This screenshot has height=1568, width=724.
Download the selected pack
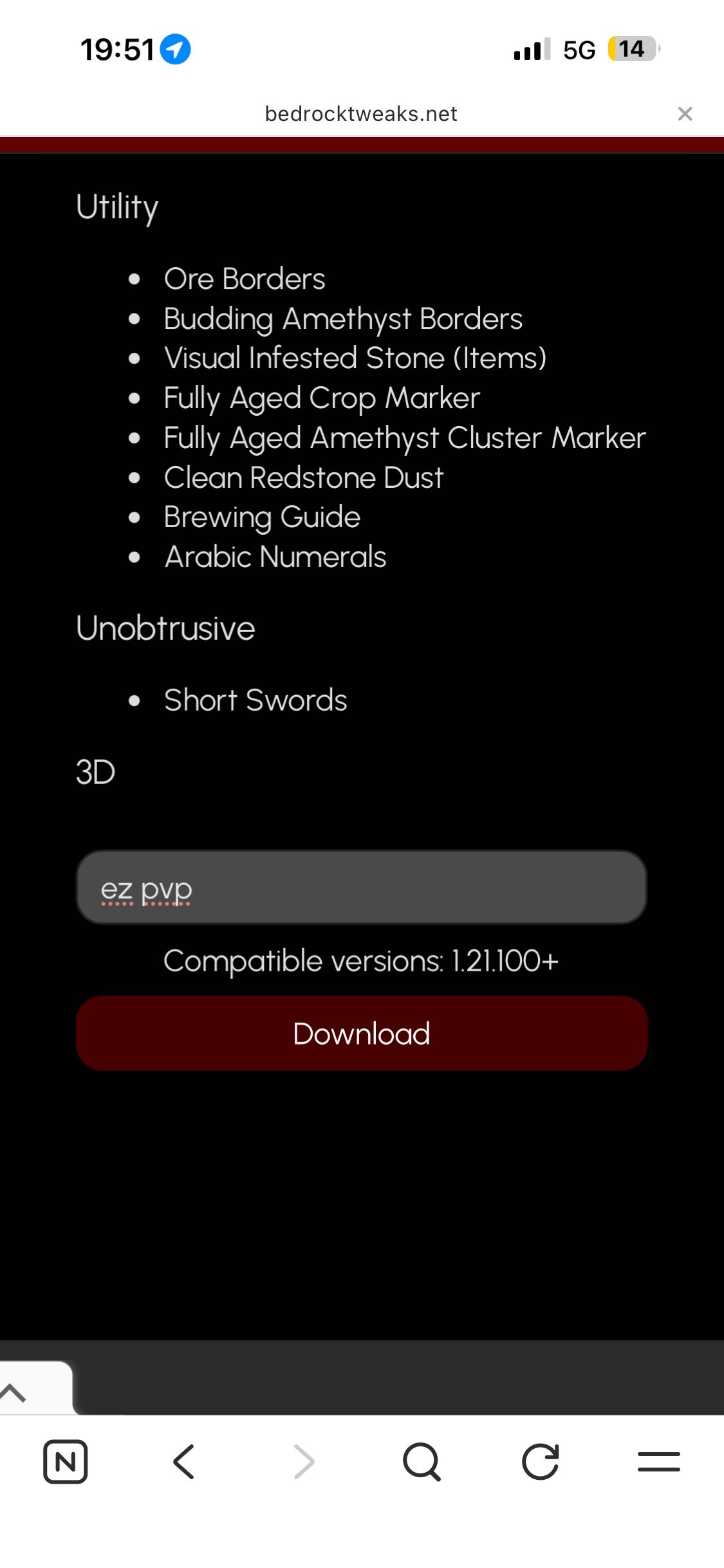pos(361,1034)
